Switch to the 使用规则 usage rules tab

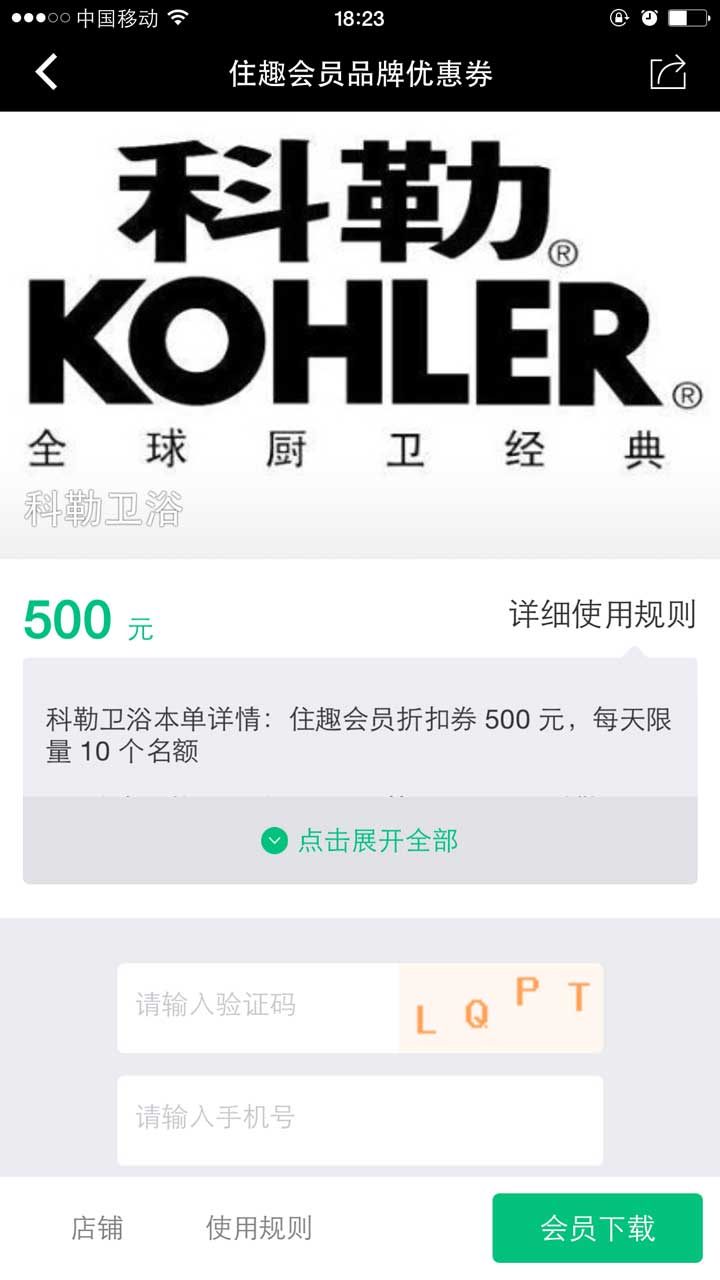click(x=259, y=1228)
